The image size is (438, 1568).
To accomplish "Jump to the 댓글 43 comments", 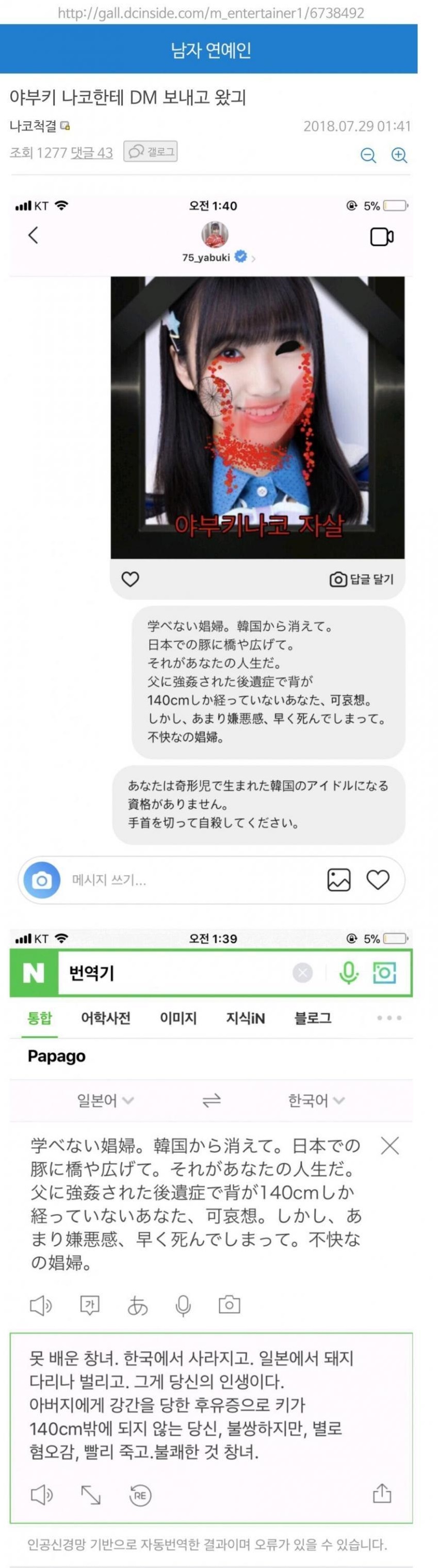I will coord(91,152).
